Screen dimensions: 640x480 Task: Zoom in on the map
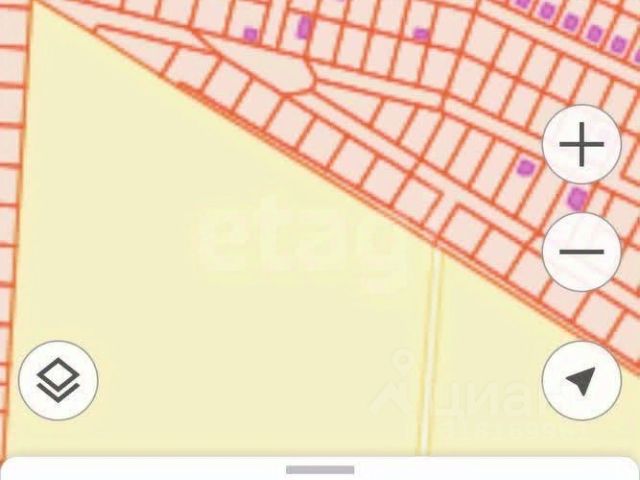tap(581, 147)
